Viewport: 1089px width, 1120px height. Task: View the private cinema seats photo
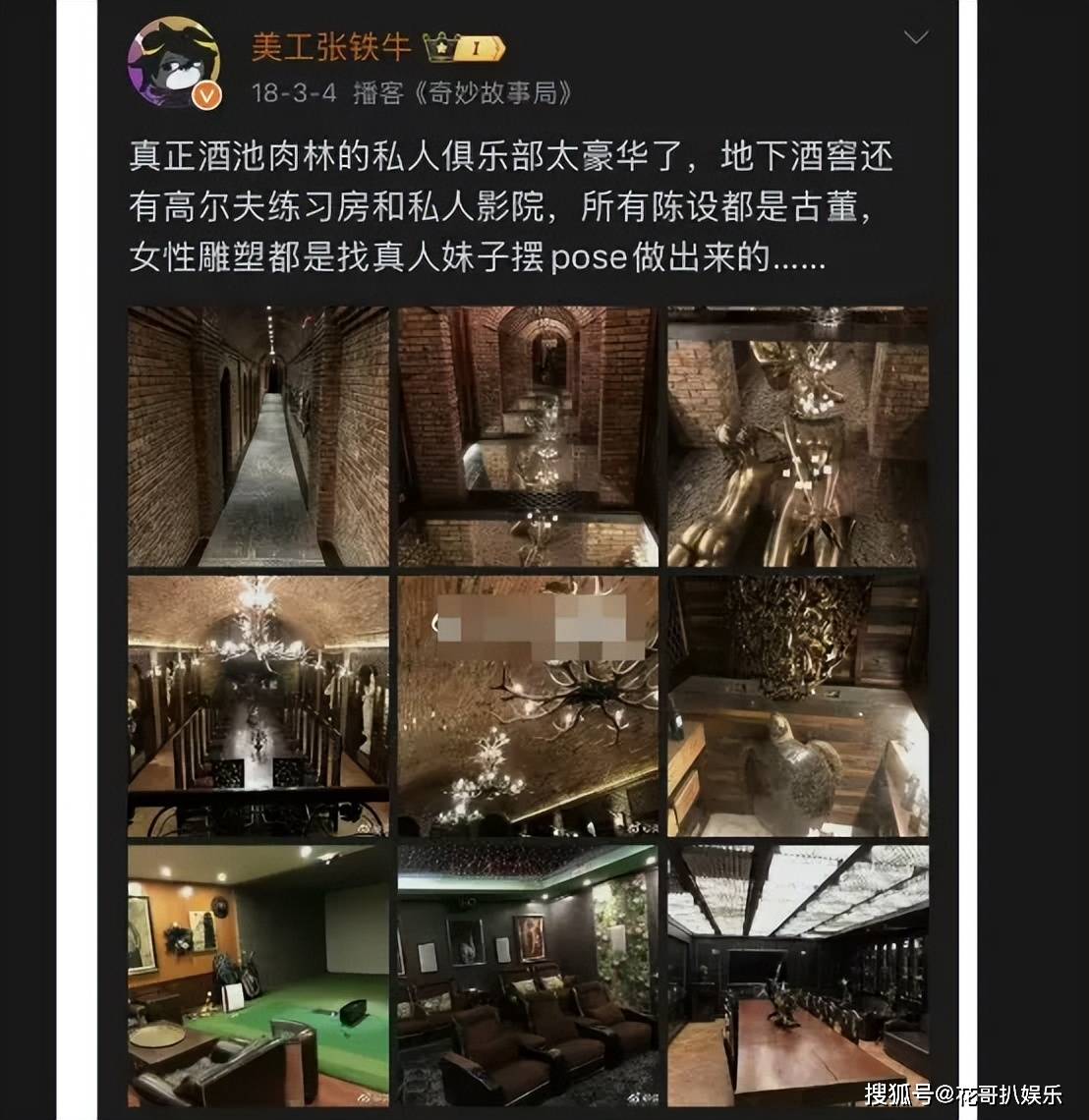(x=528, y=975)
